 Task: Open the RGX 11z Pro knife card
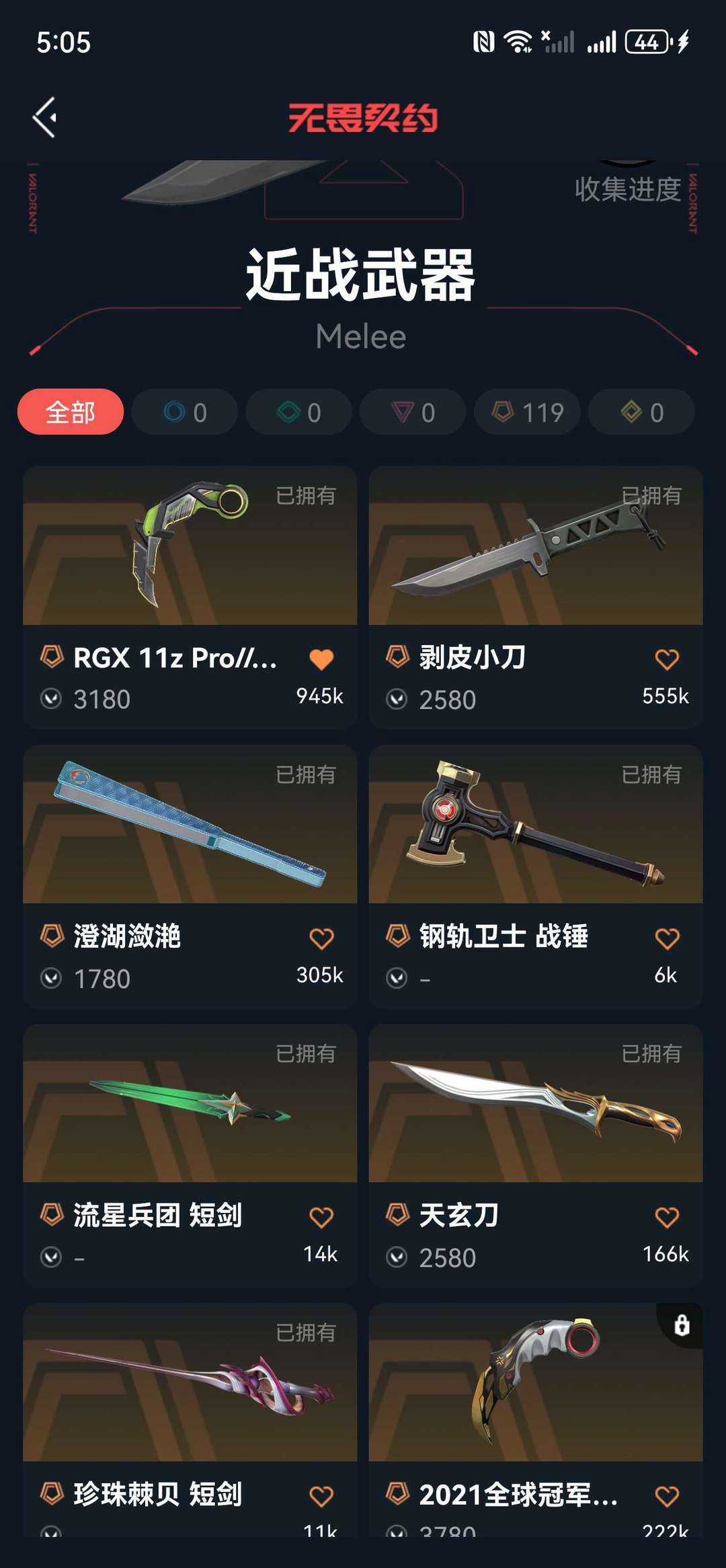coord(190,597)
